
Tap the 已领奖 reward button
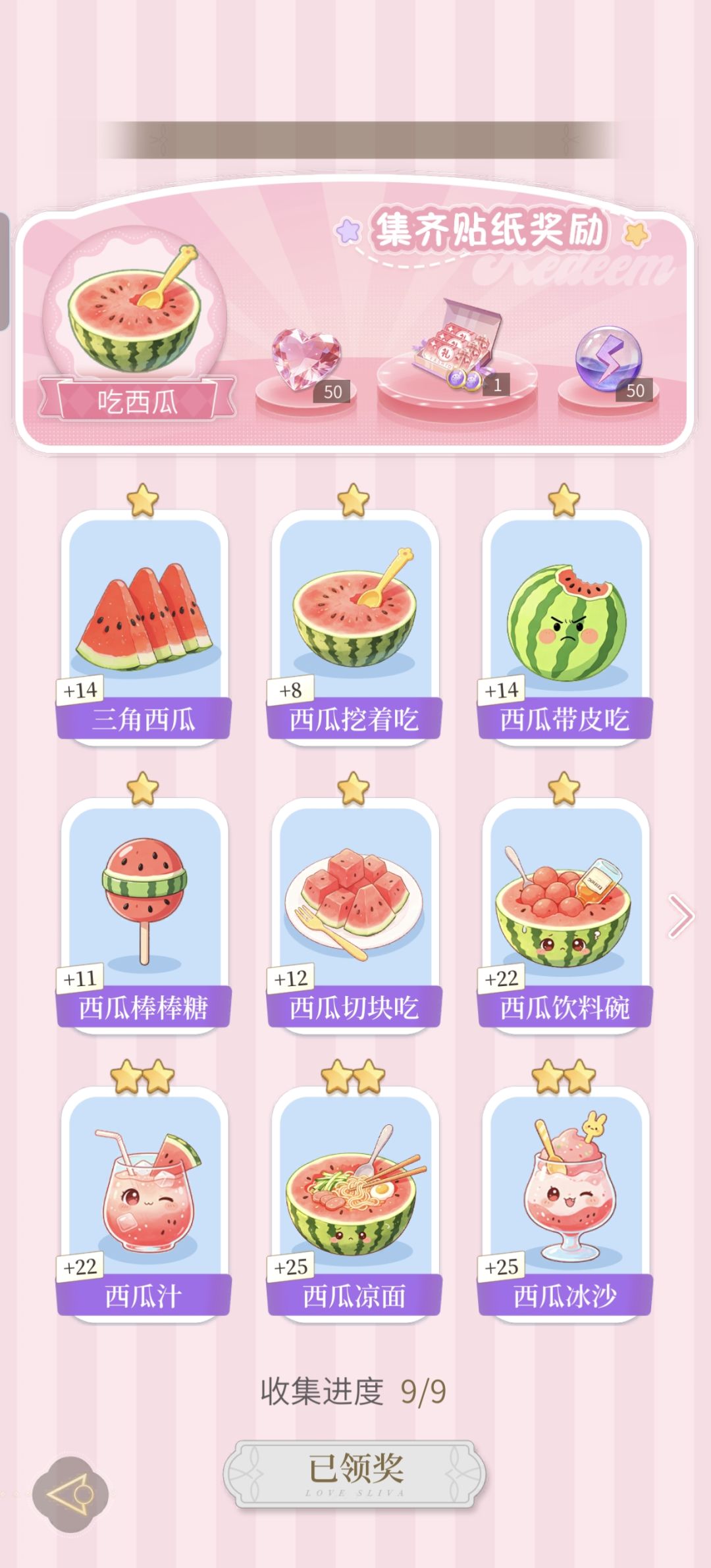pyautogui.click(x=355, y=1473)
